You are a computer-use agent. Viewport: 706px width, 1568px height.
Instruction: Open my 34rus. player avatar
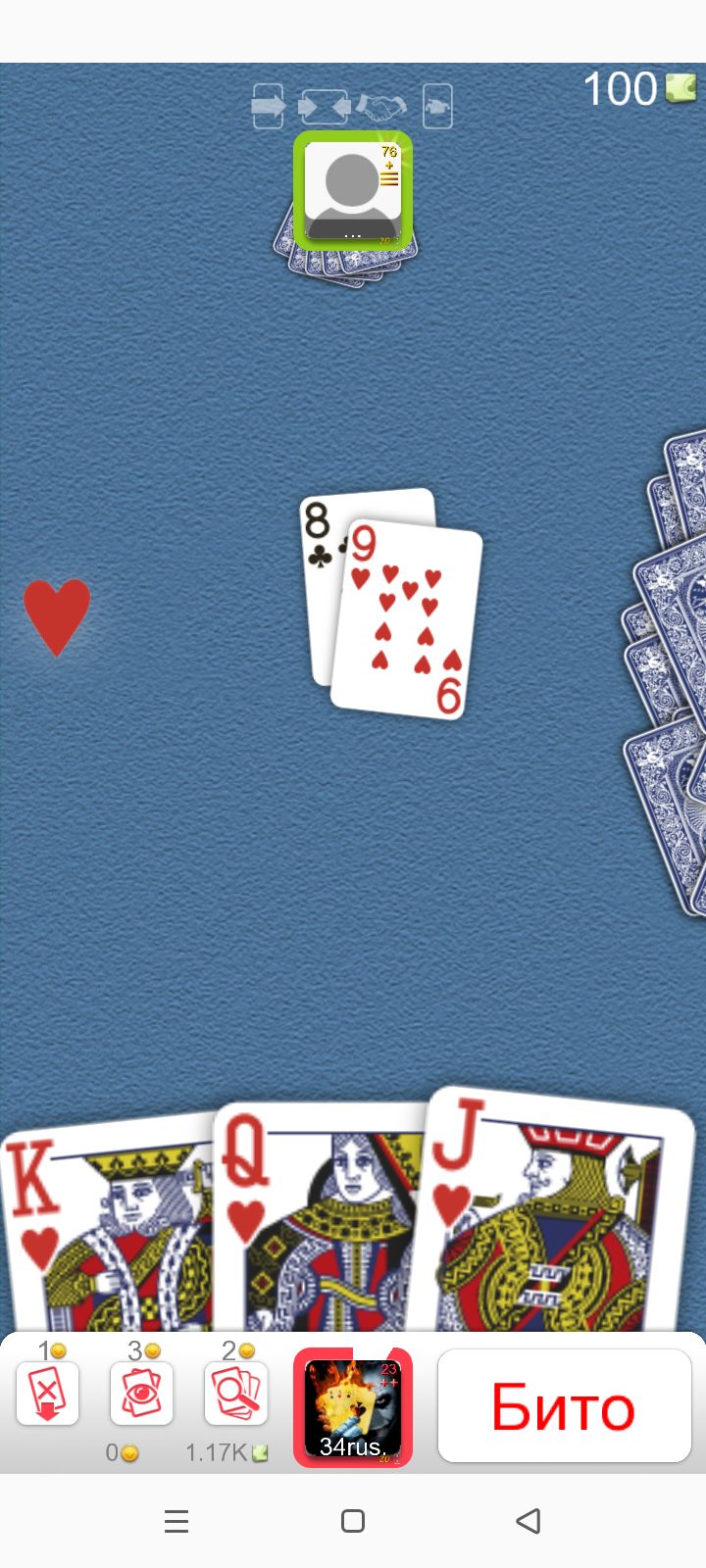click(x=353, y=1407)
